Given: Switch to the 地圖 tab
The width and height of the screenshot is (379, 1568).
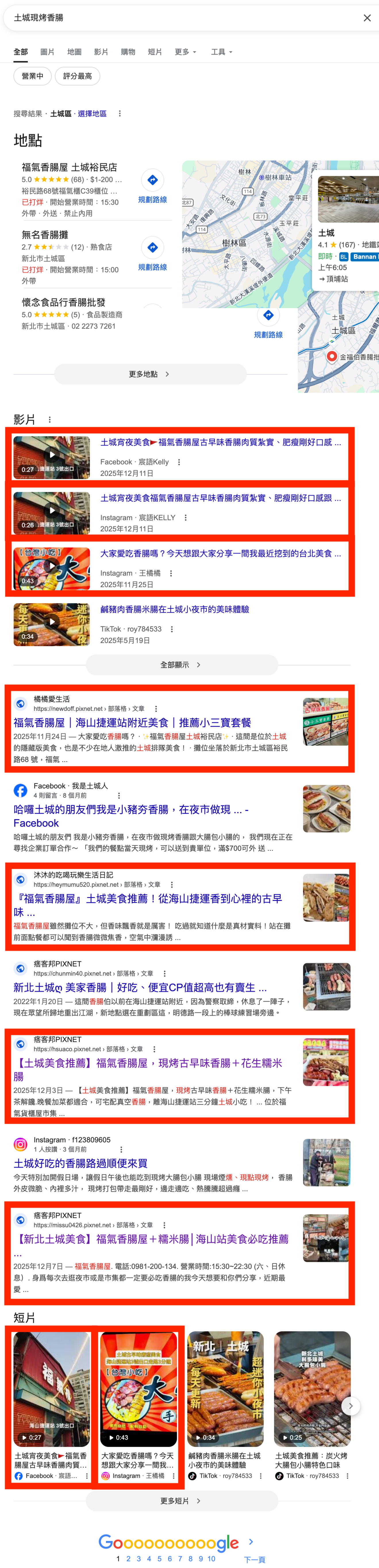Looking at the screenshot, I should [x=74, y=52].
